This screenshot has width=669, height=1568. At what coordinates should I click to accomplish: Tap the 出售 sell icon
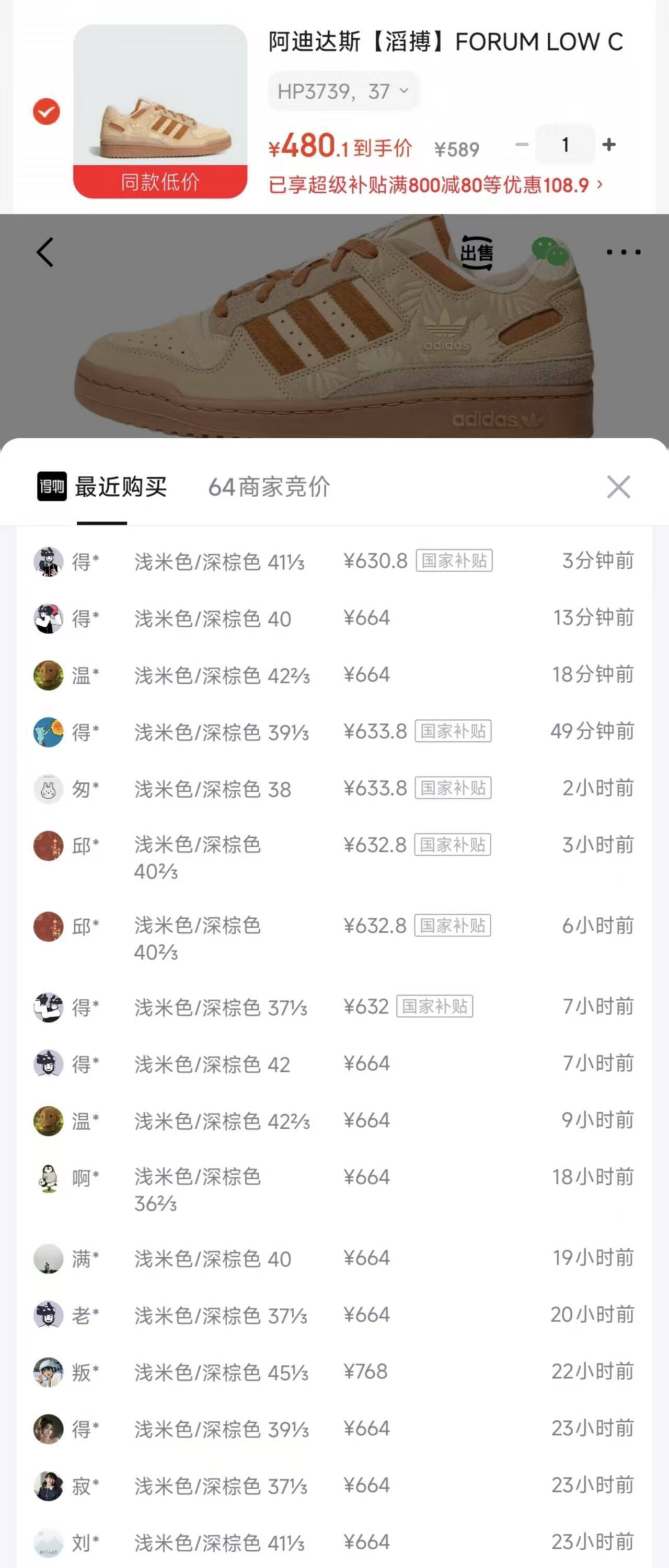477,252
